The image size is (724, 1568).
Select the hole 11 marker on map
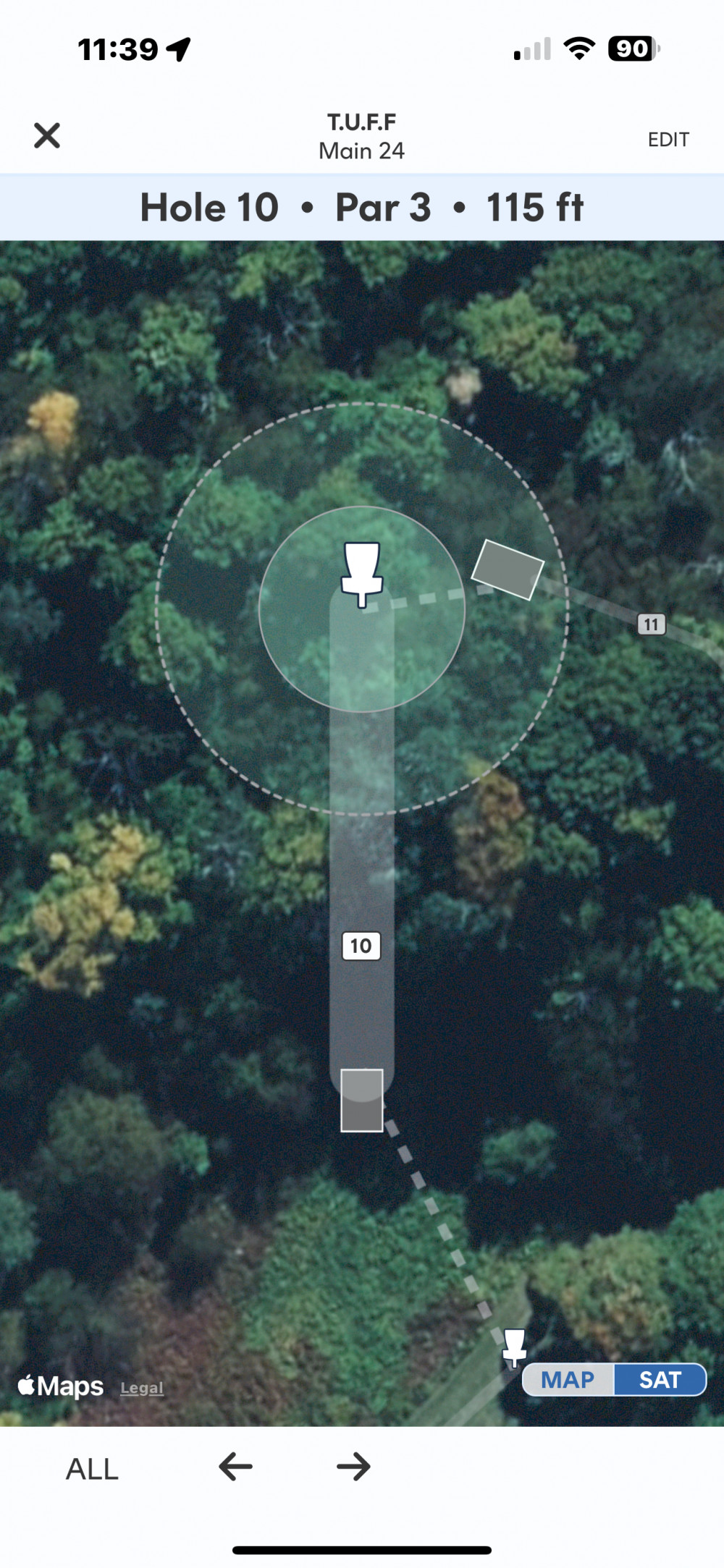(x=651, y=624)
